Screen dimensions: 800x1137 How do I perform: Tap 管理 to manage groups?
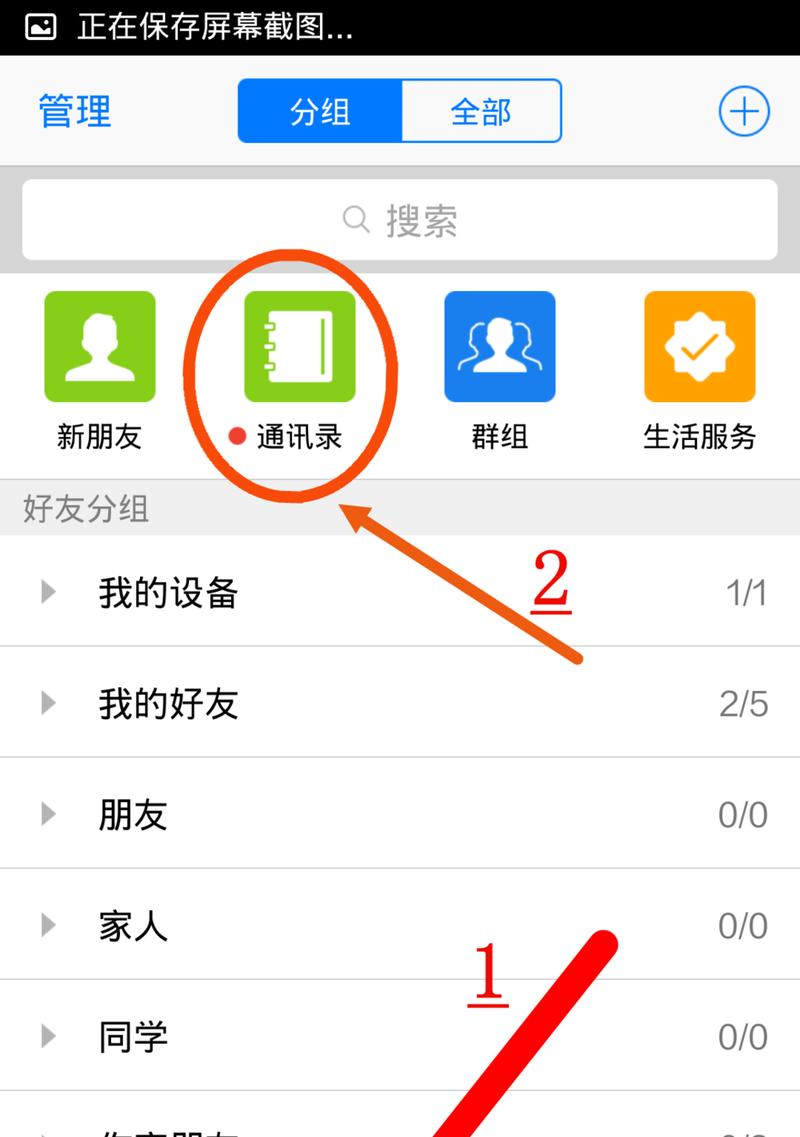coord(74,111)
